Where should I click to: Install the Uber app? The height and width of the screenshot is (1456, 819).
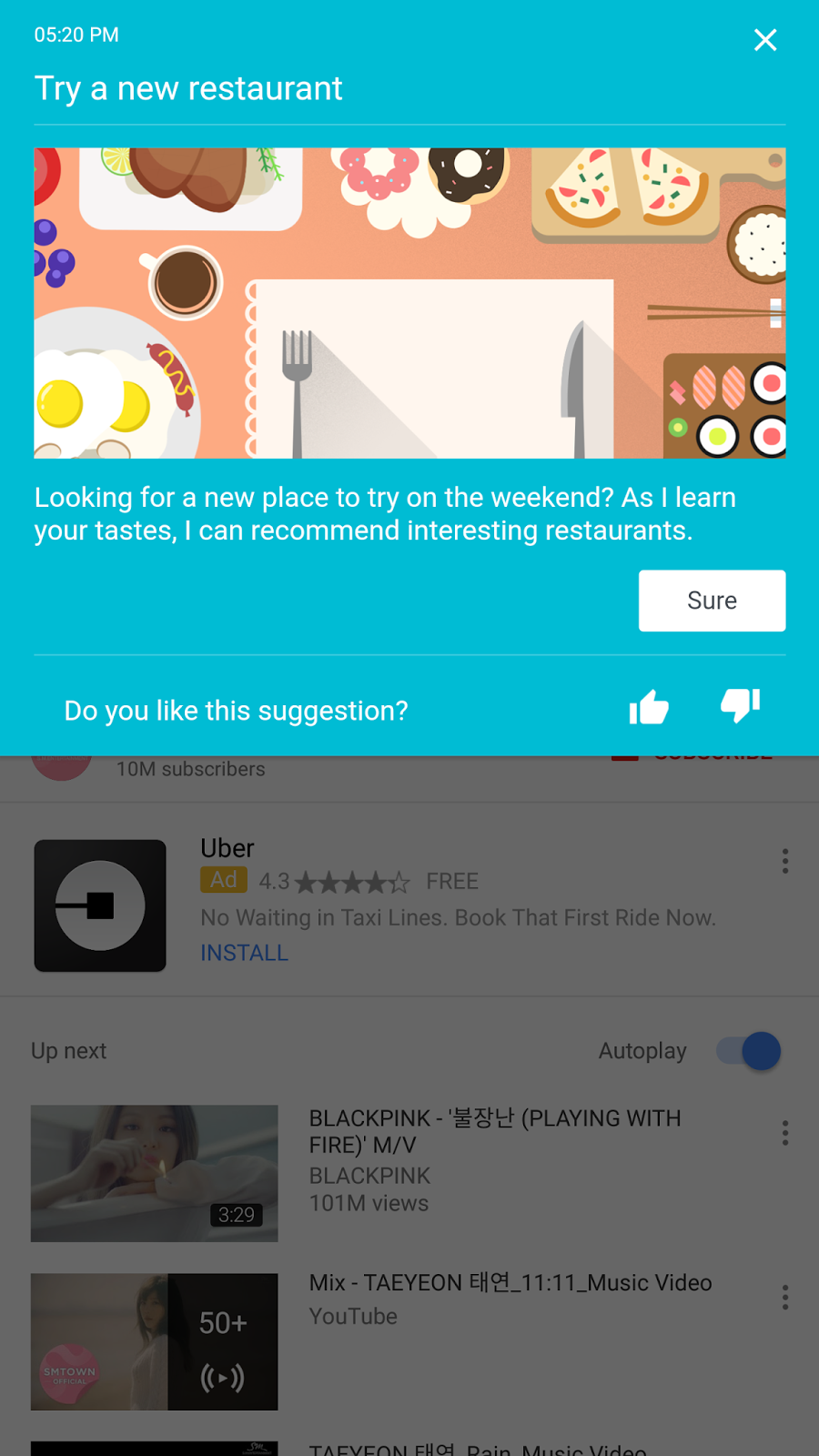(244, 953)
